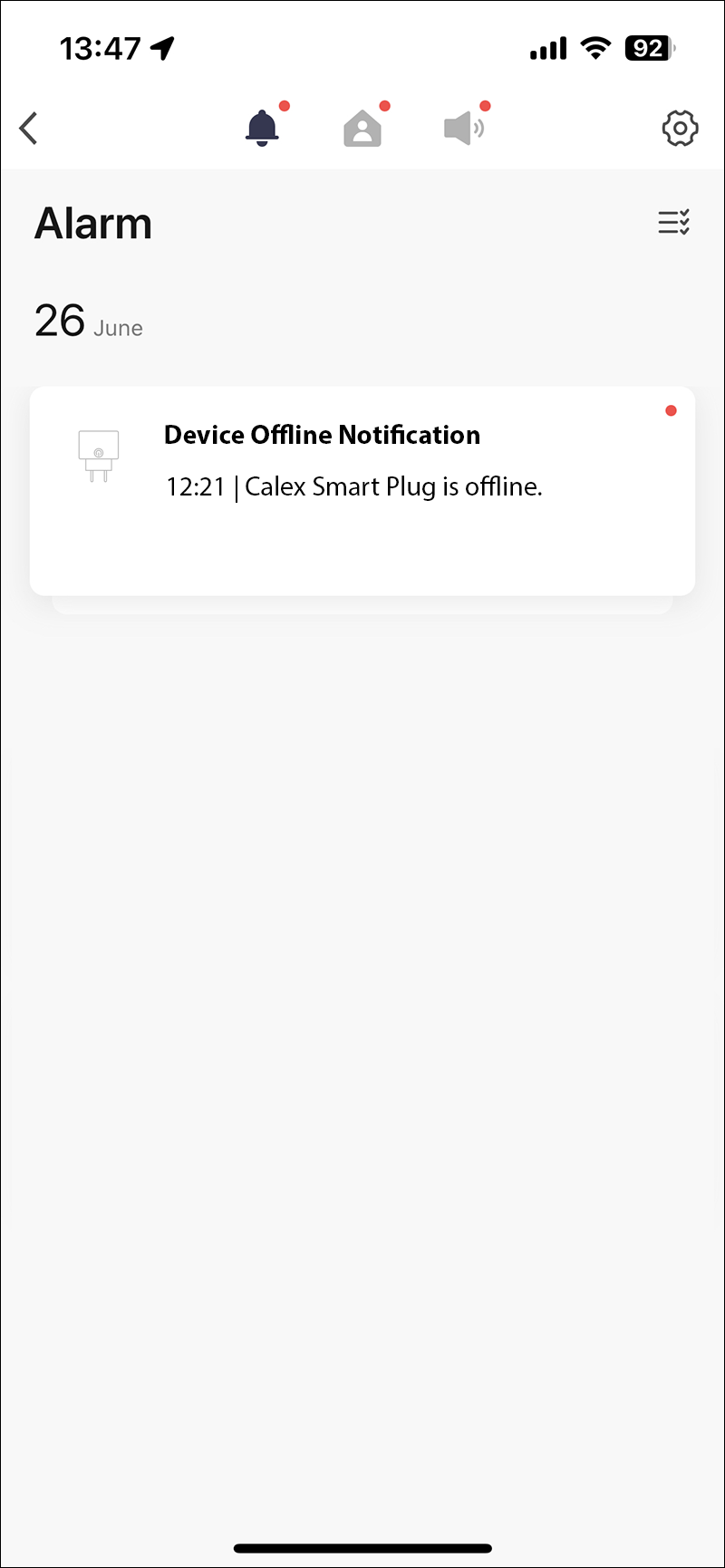Image resolution: width=725 pixels, height=1568 pixels.
Task: Switch to the Bulletin speaker tab
Action: click(x=464, y=129)
